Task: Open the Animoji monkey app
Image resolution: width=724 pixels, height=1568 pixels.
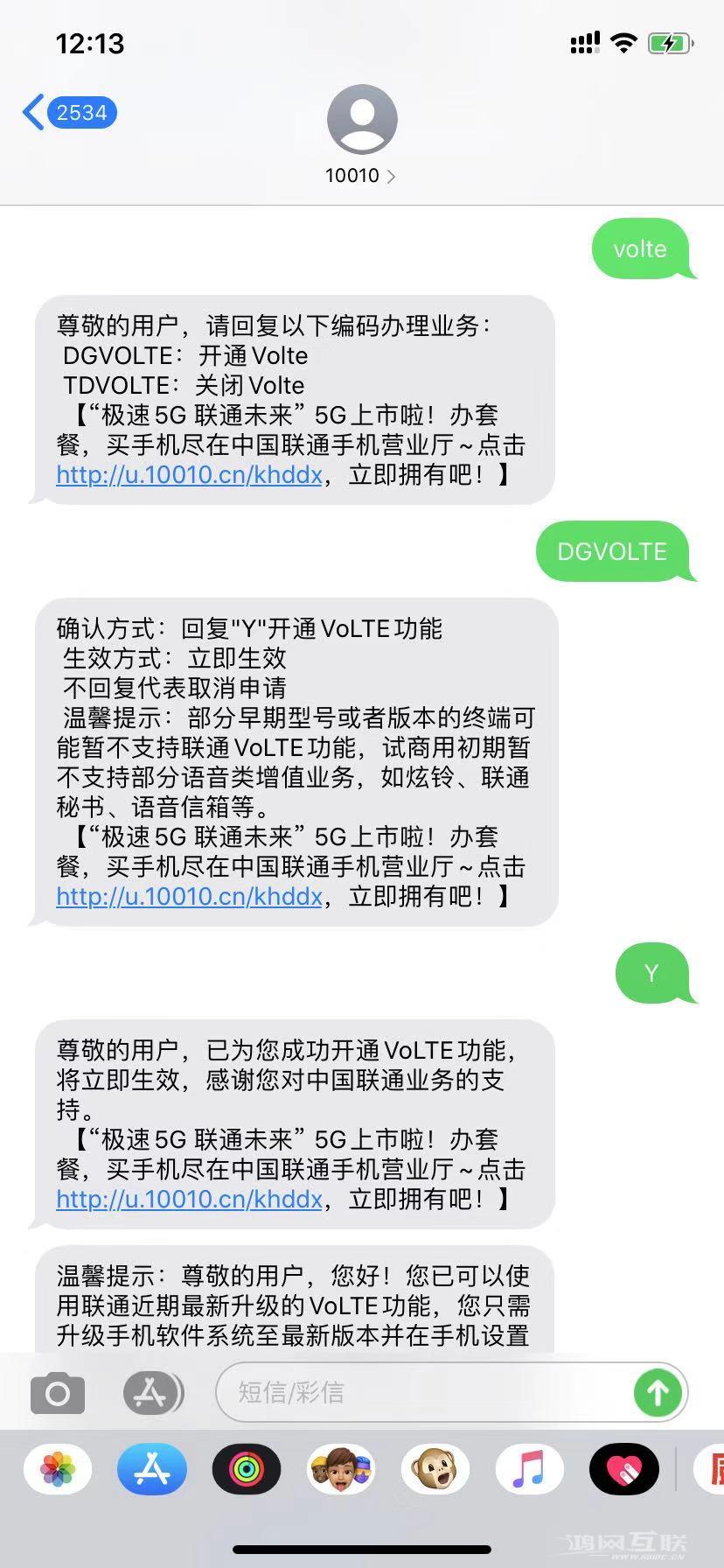Action: [x=435, y=1470]
